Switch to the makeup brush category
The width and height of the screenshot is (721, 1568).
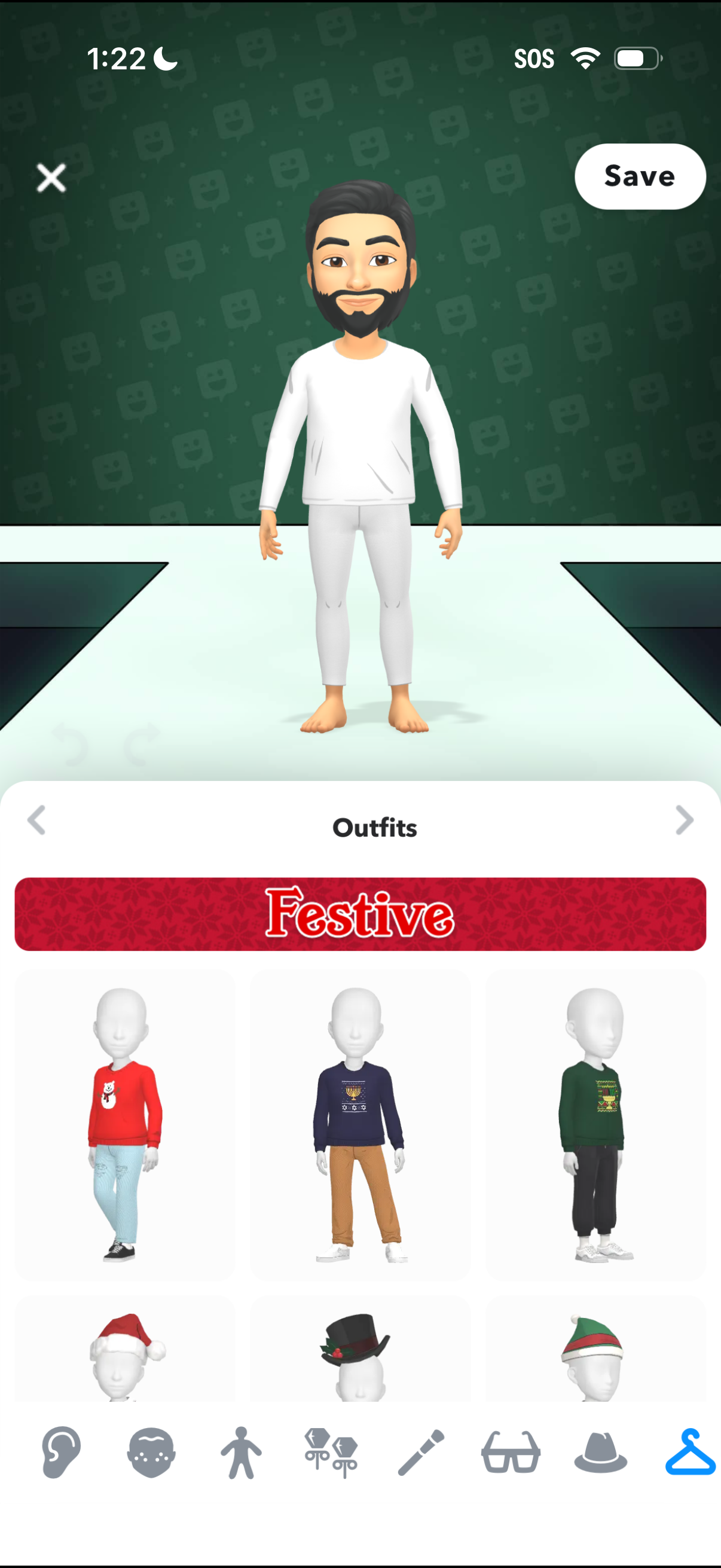coord(421,1453)
